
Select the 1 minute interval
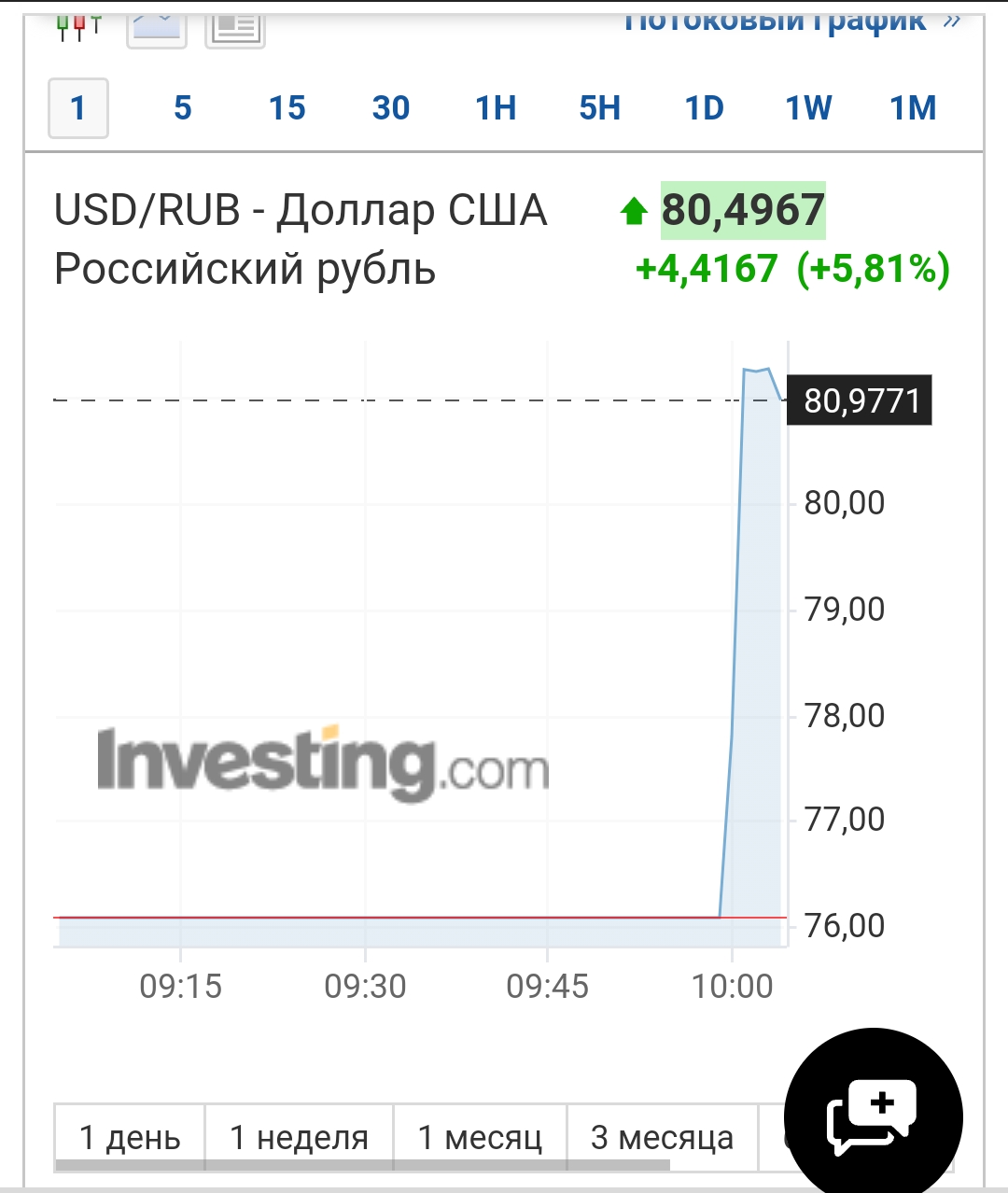click(78, 108)
